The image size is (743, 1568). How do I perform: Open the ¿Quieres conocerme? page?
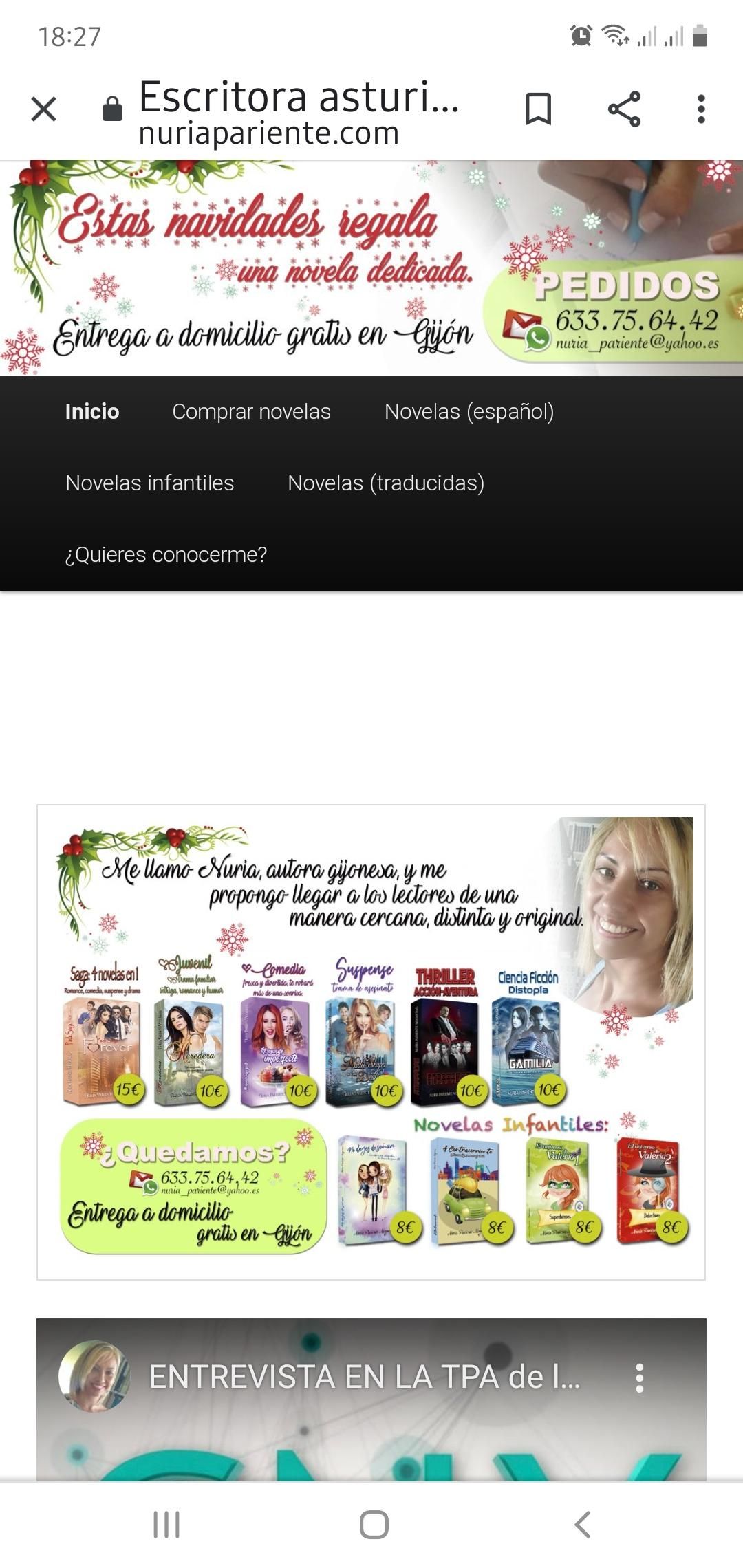click(166, 554)
